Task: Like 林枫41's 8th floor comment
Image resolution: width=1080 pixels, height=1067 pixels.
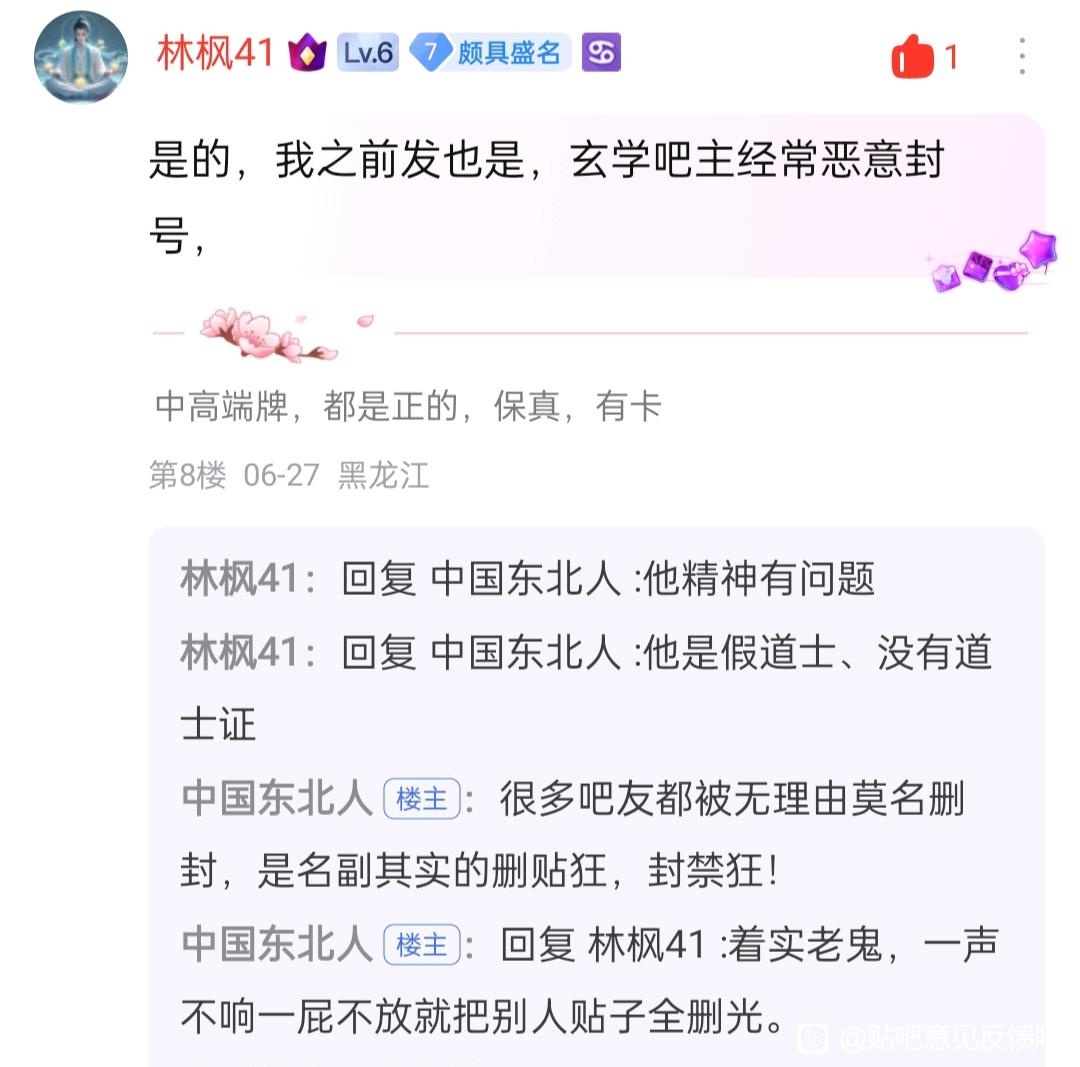Action: click(912, 58)
